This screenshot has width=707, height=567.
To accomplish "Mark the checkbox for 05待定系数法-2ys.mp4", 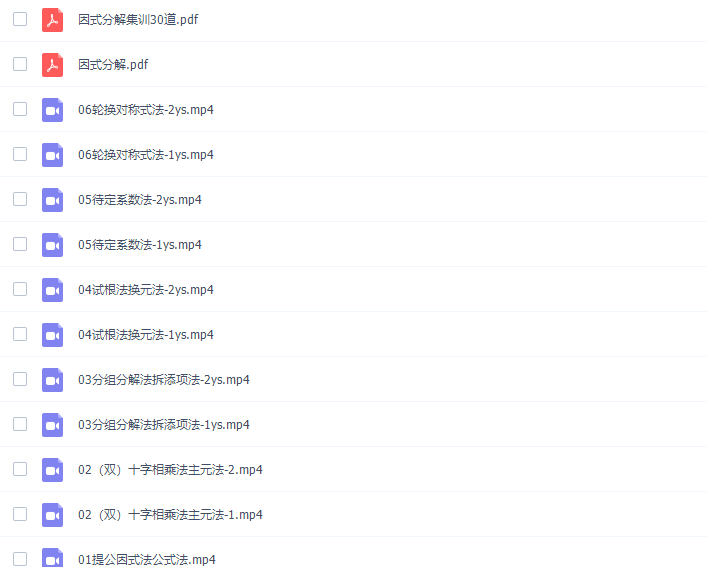I will tap(20, 199).
